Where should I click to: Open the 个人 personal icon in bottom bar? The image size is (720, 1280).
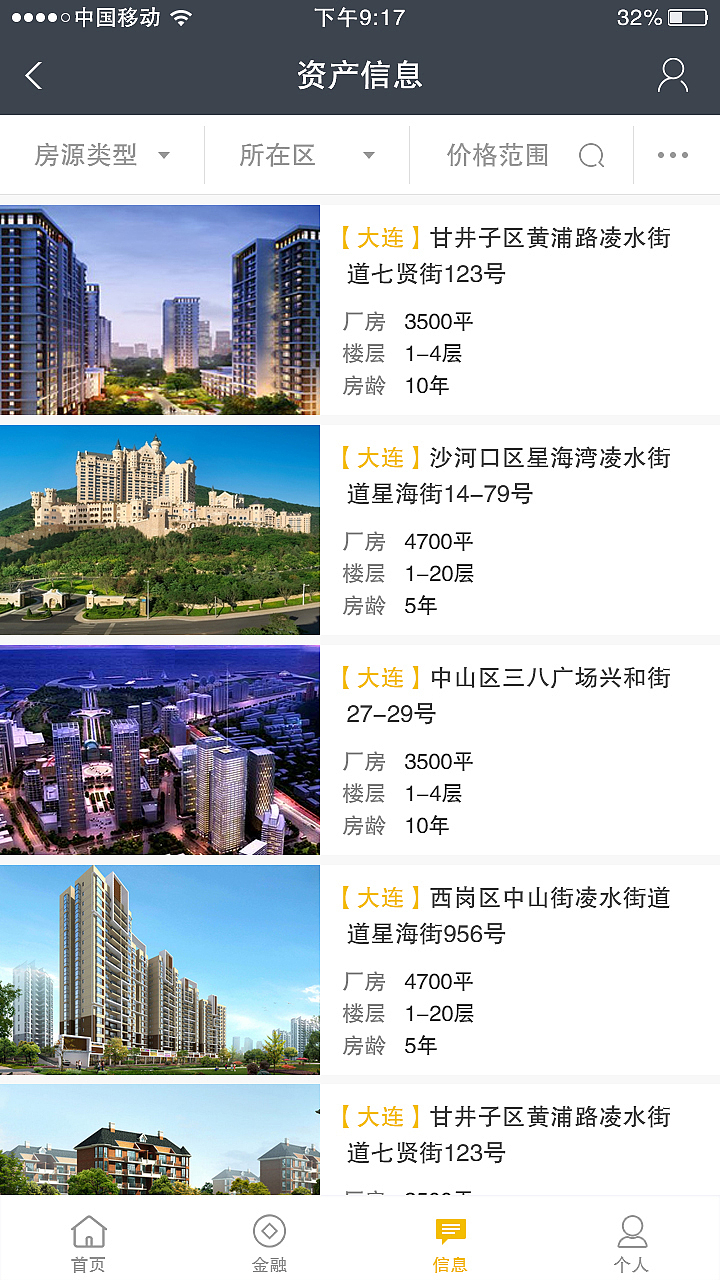click(631, 1238)
